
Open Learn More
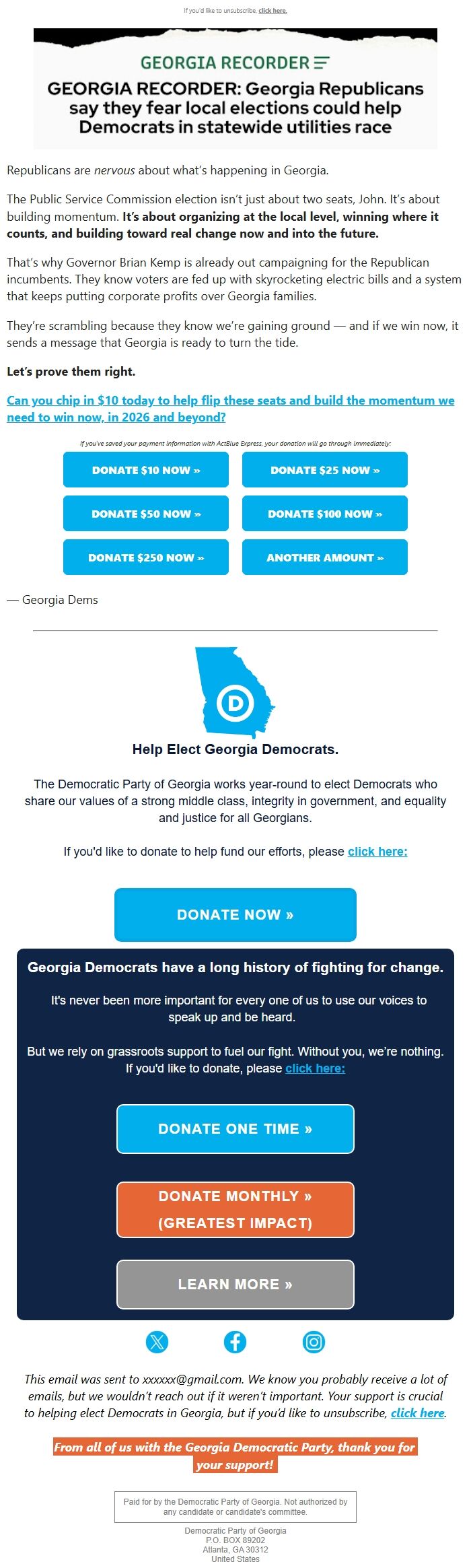pyautogui.click(x=235, y=1285)
